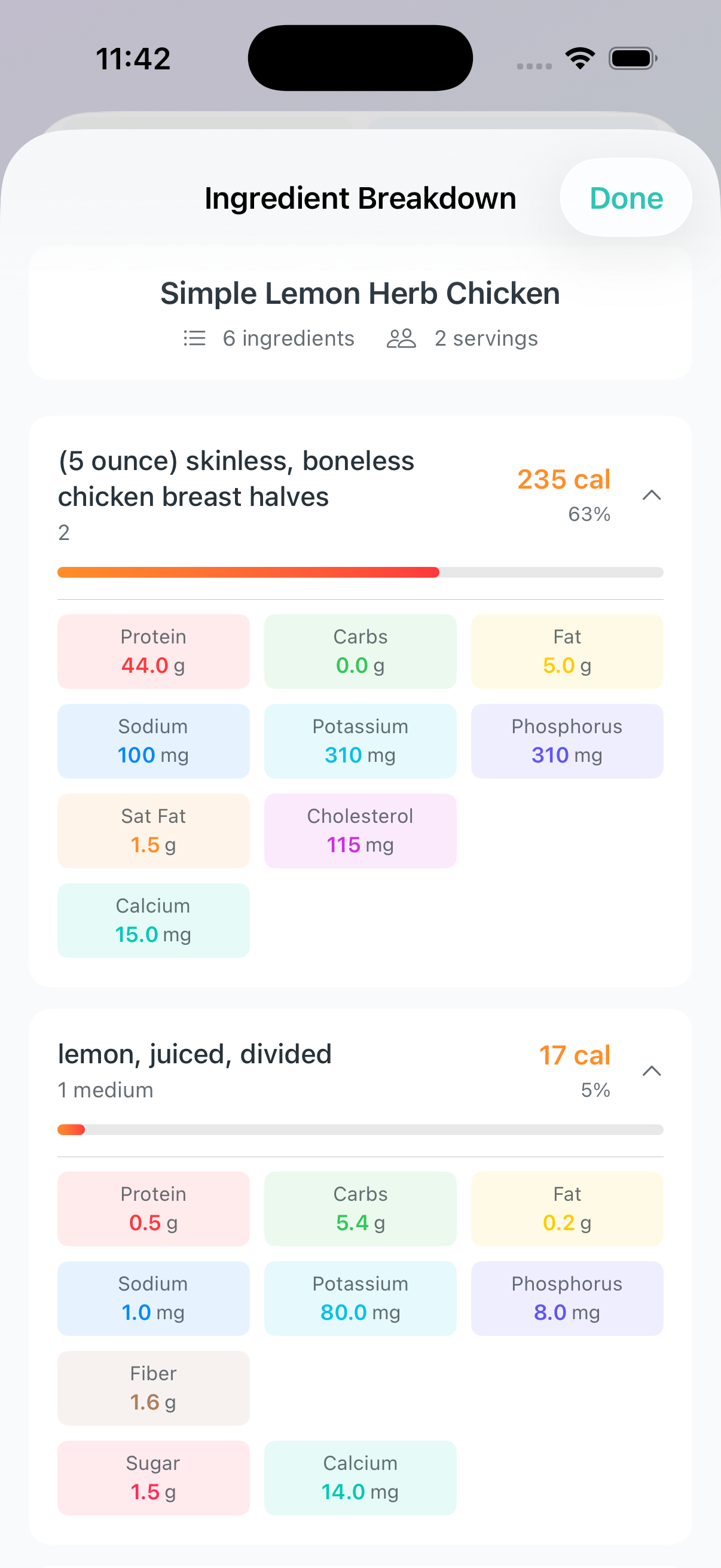Select the Carbs tile showing 0.0 g
The width and height of the screenshot is (721, 1568).
pyautogui.click(x=360, y=651)
